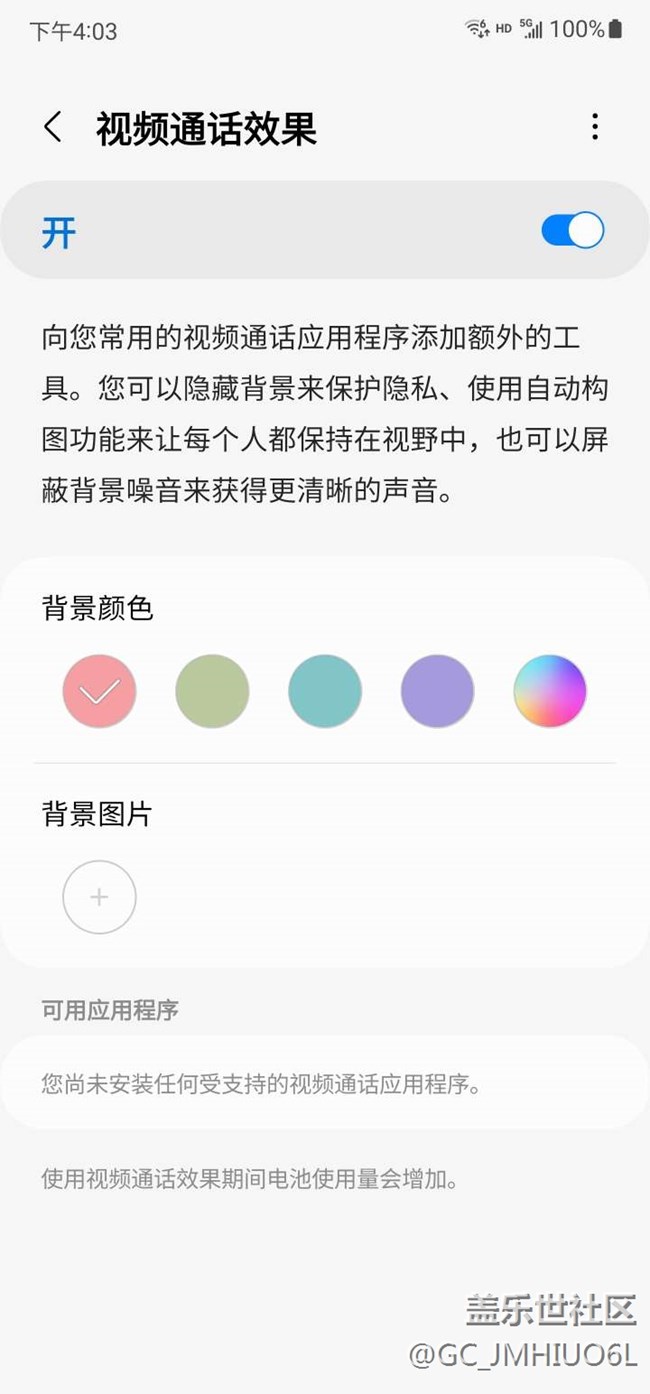Select the pink background color

pyautogui.click(x=100, y=691)
